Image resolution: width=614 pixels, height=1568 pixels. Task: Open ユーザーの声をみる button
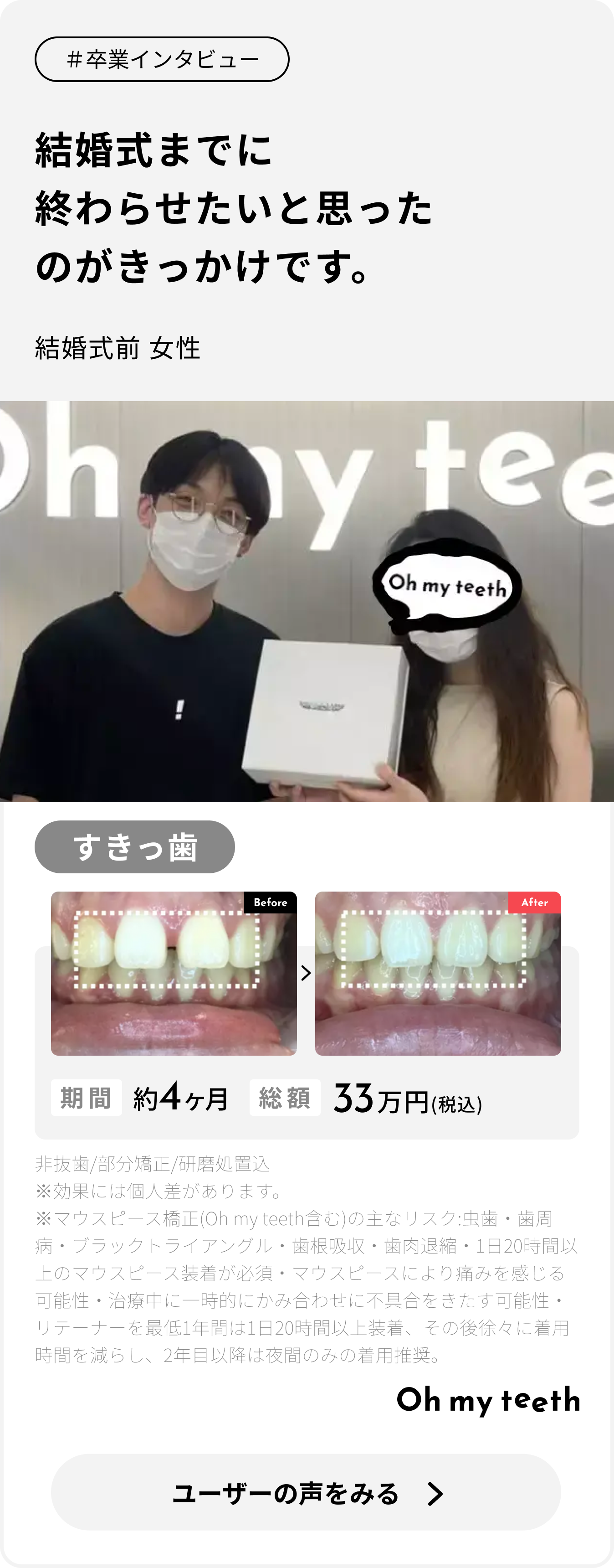[306, 1492]
